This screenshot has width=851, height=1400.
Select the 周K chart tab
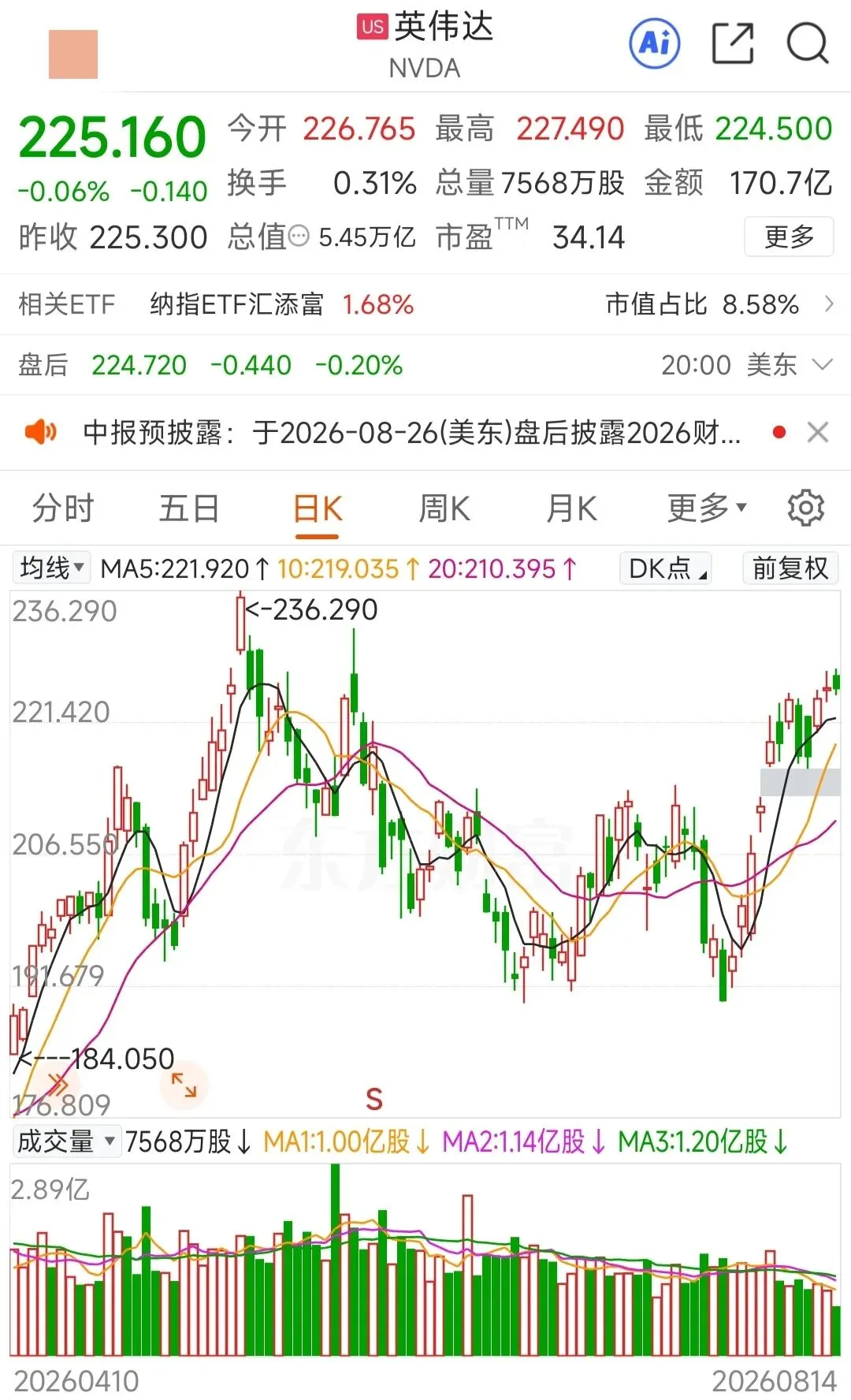pos(444,508)
